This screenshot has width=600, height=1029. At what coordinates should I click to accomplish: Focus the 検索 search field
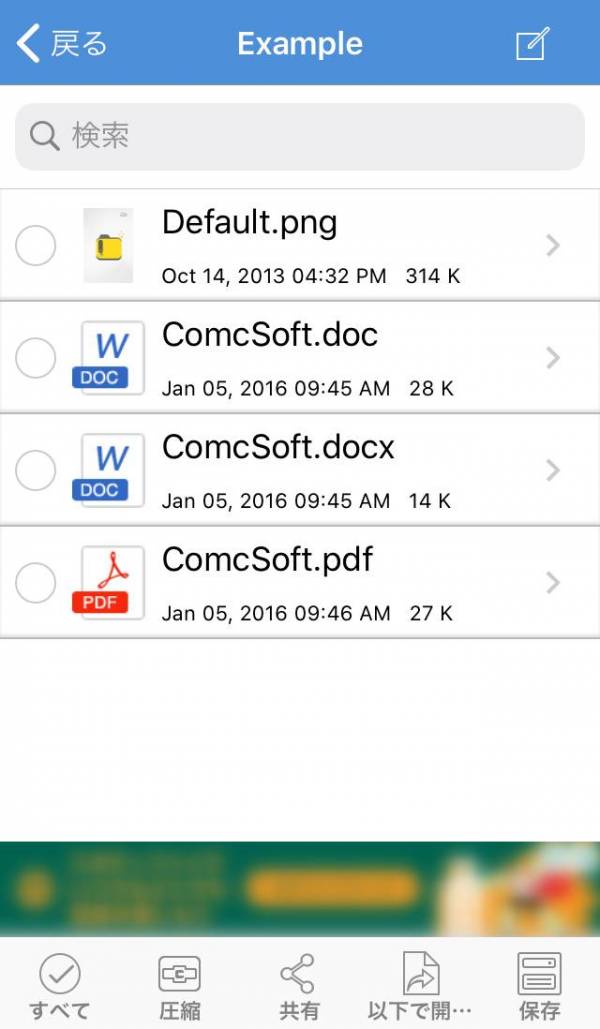click(x=300, y=136)
